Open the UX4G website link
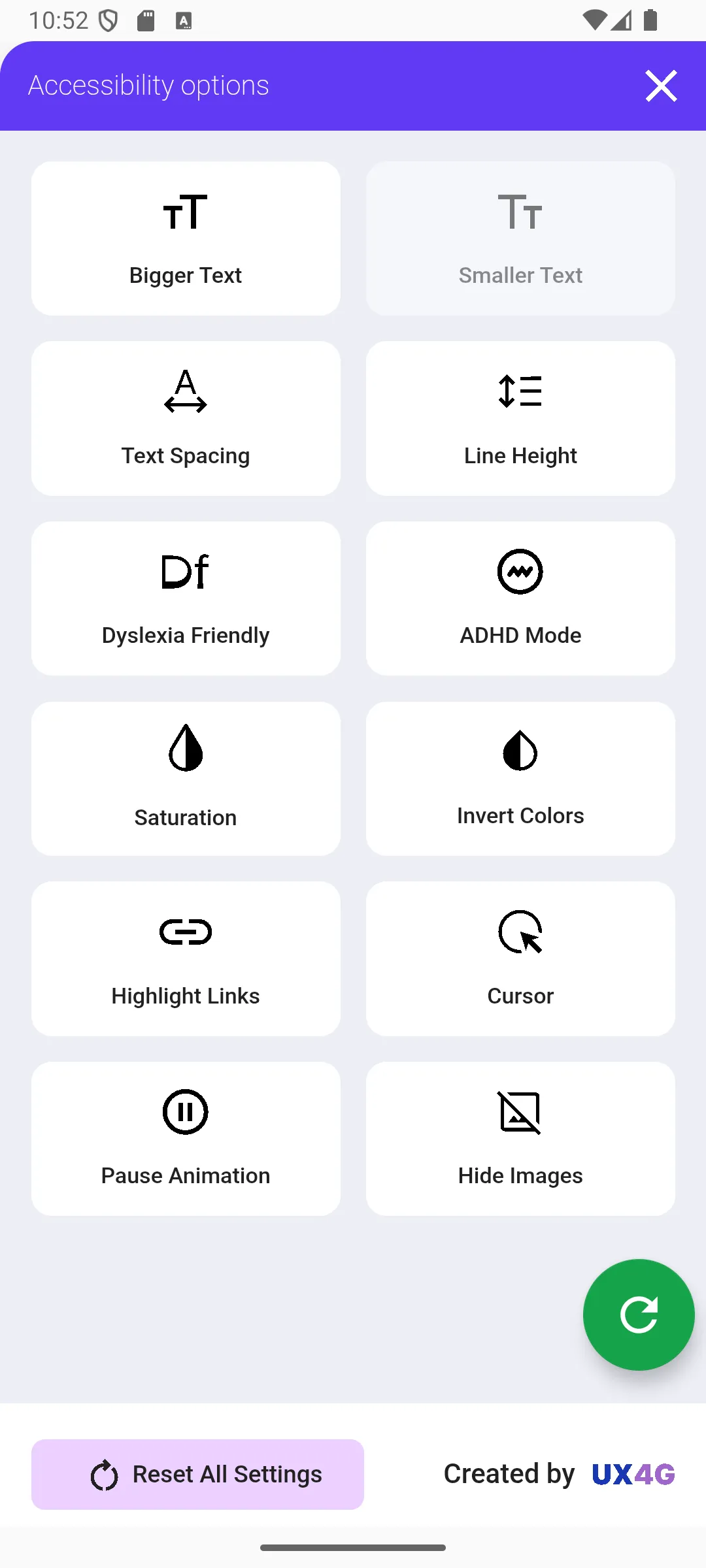706x1568 pixels. [x=631, y=1474]
